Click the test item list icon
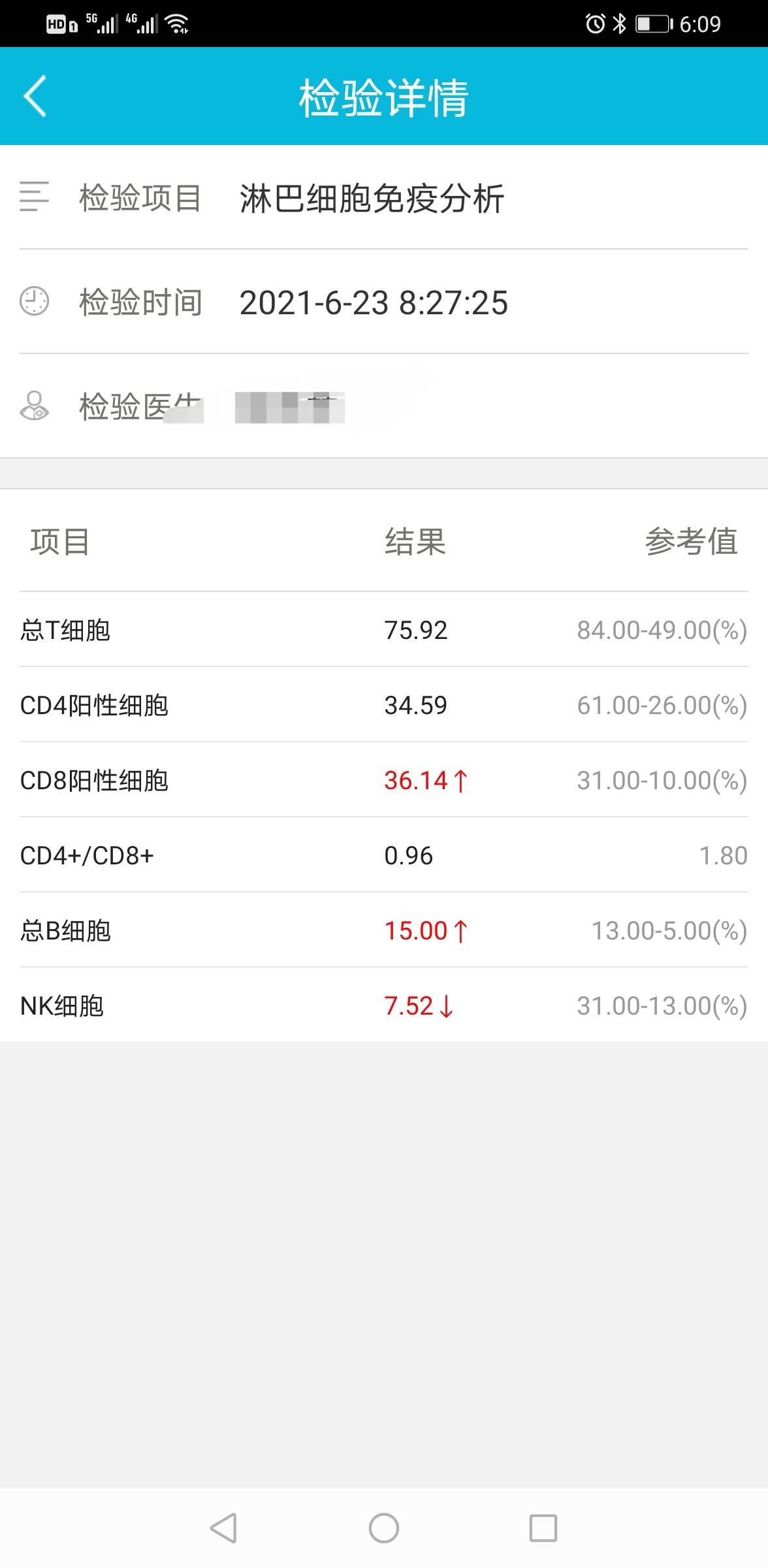The width and height of the screenshot is (768, 1568). pos(33,198)
